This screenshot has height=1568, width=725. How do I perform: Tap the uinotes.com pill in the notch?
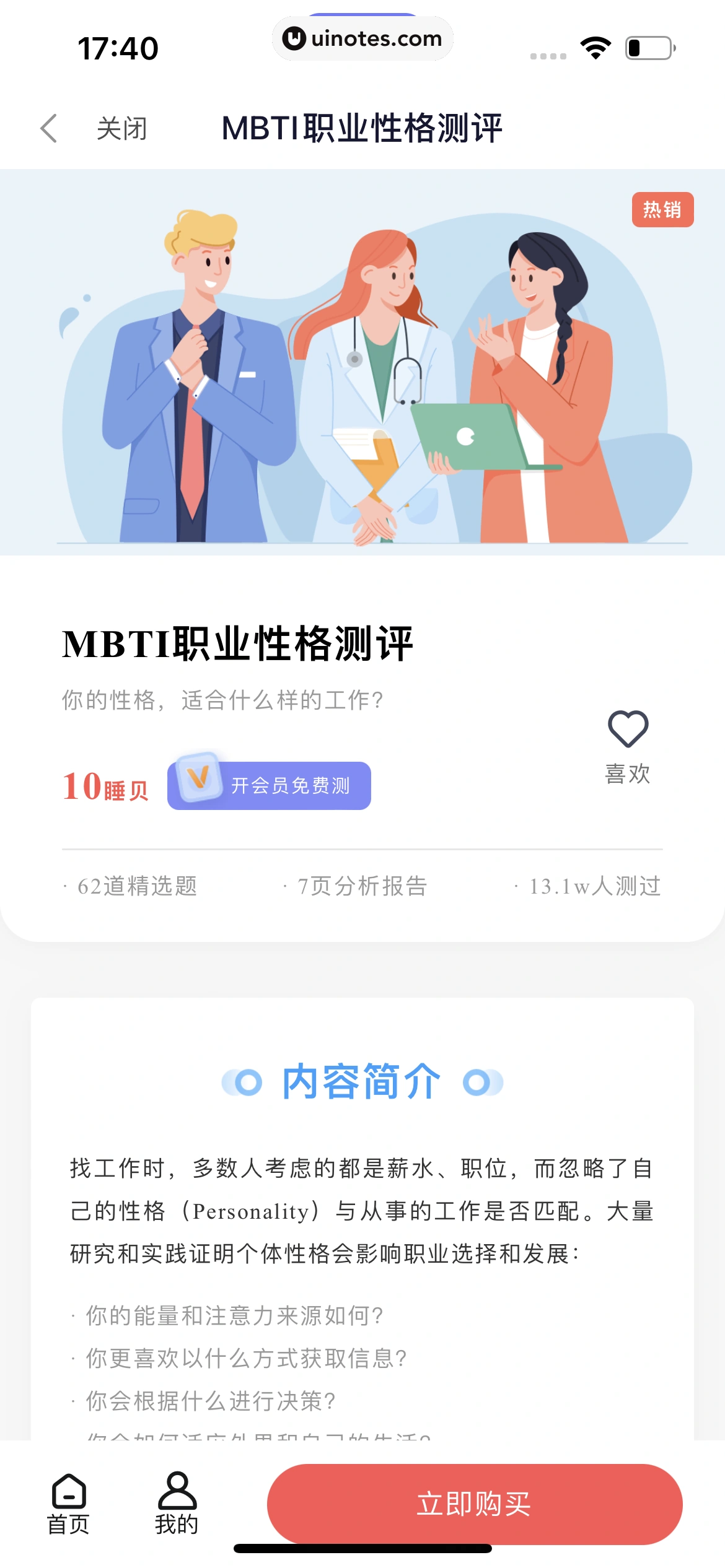tap(362, 38)
